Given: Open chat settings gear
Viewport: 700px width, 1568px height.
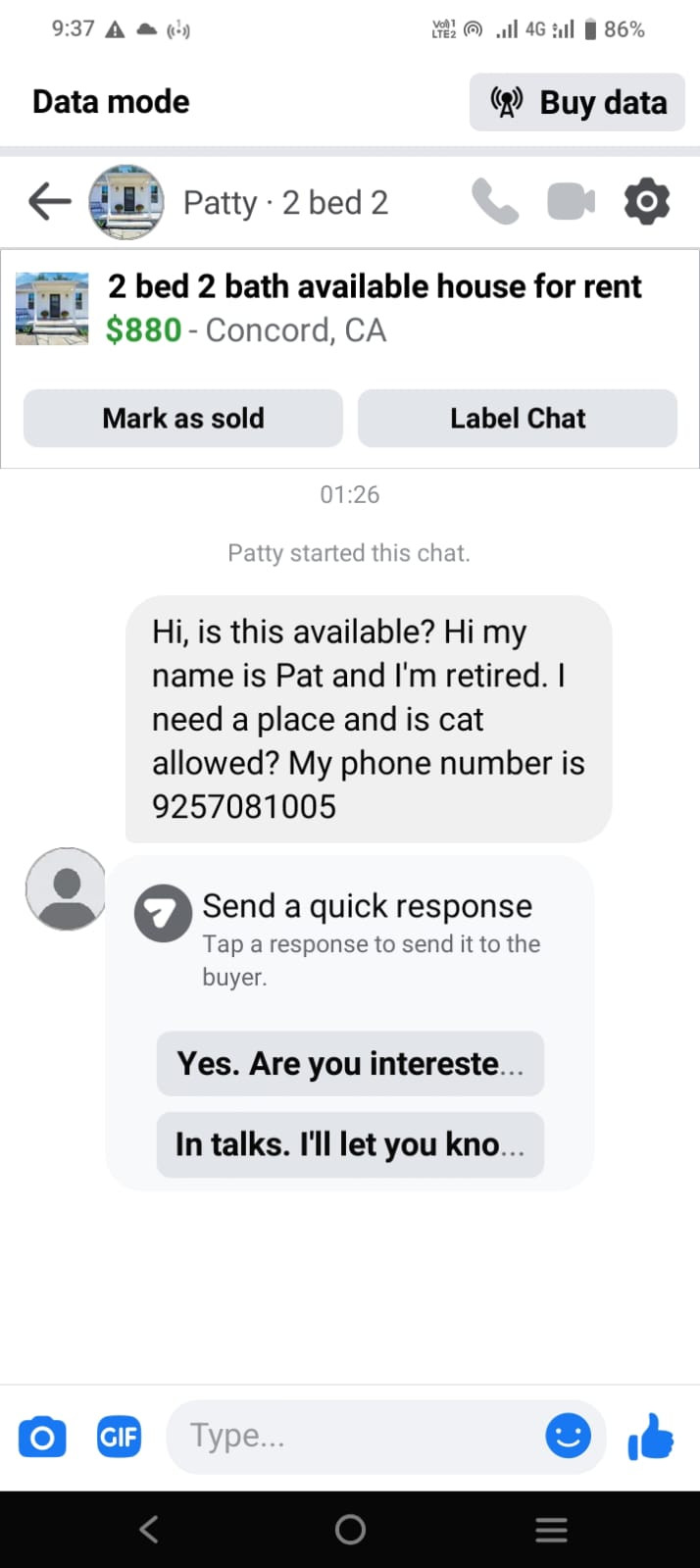Looking at the screenshot, I should pyautogui.click(x=647, y=202).
